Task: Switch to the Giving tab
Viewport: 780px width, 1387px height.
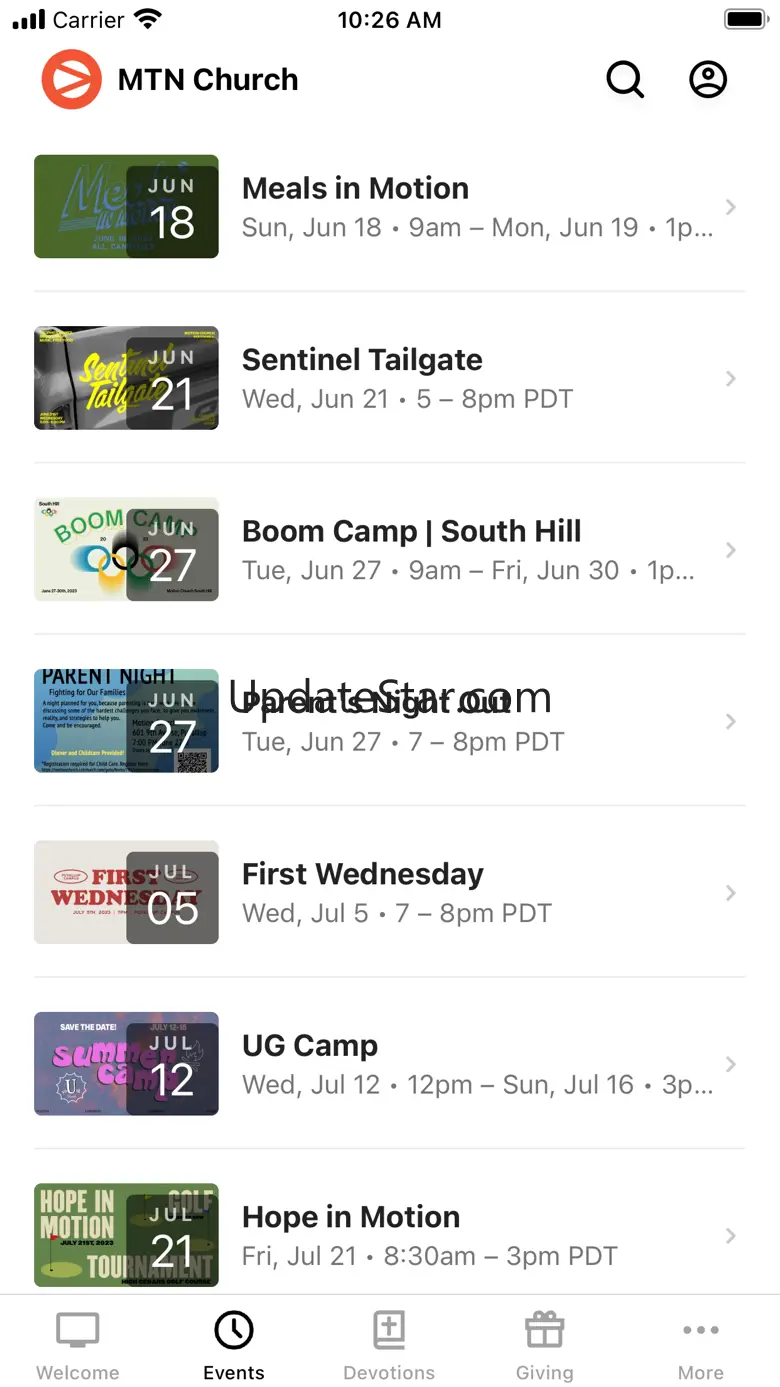Action: click(x=545, y=1345)
